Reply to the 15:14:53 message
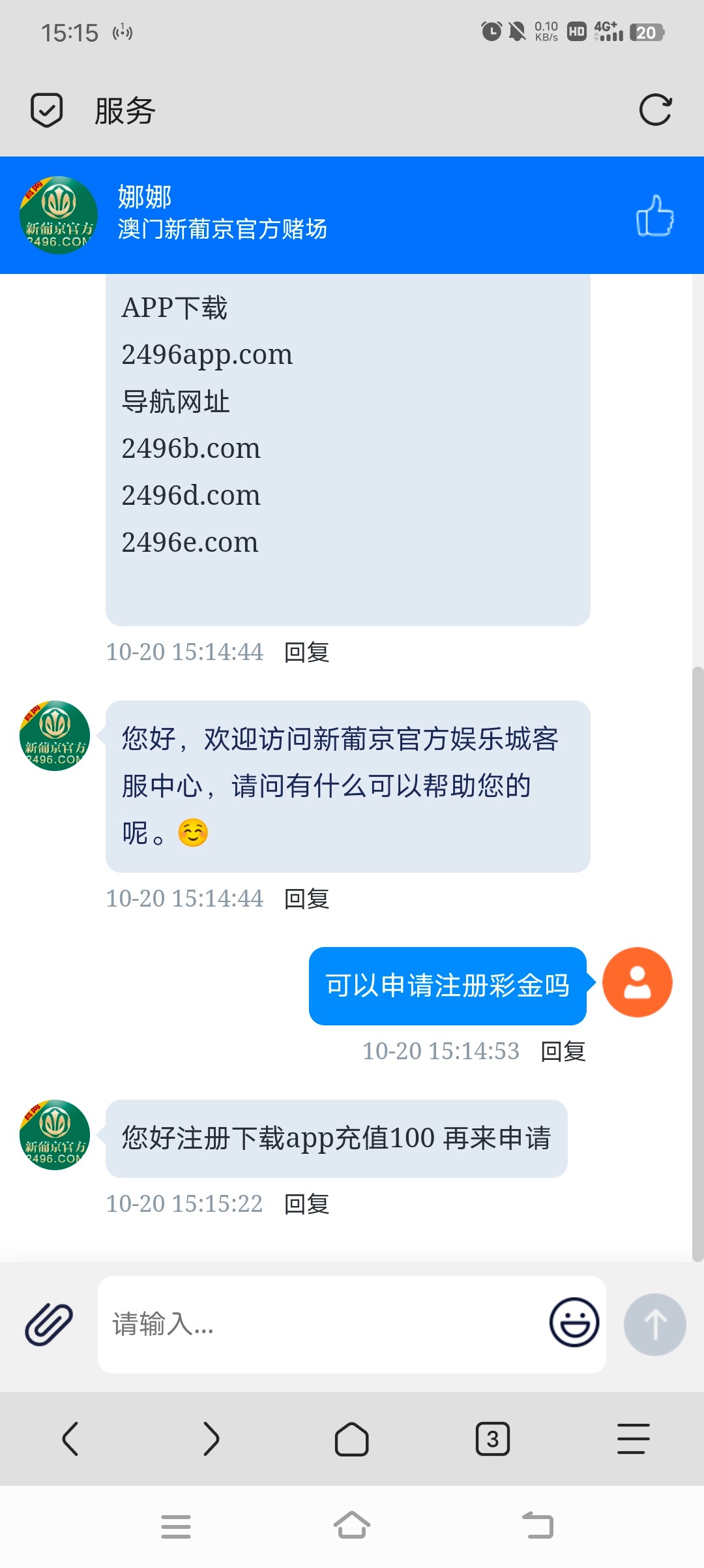This screenshot has width=704, height=1568. (x=563, y=1051)
